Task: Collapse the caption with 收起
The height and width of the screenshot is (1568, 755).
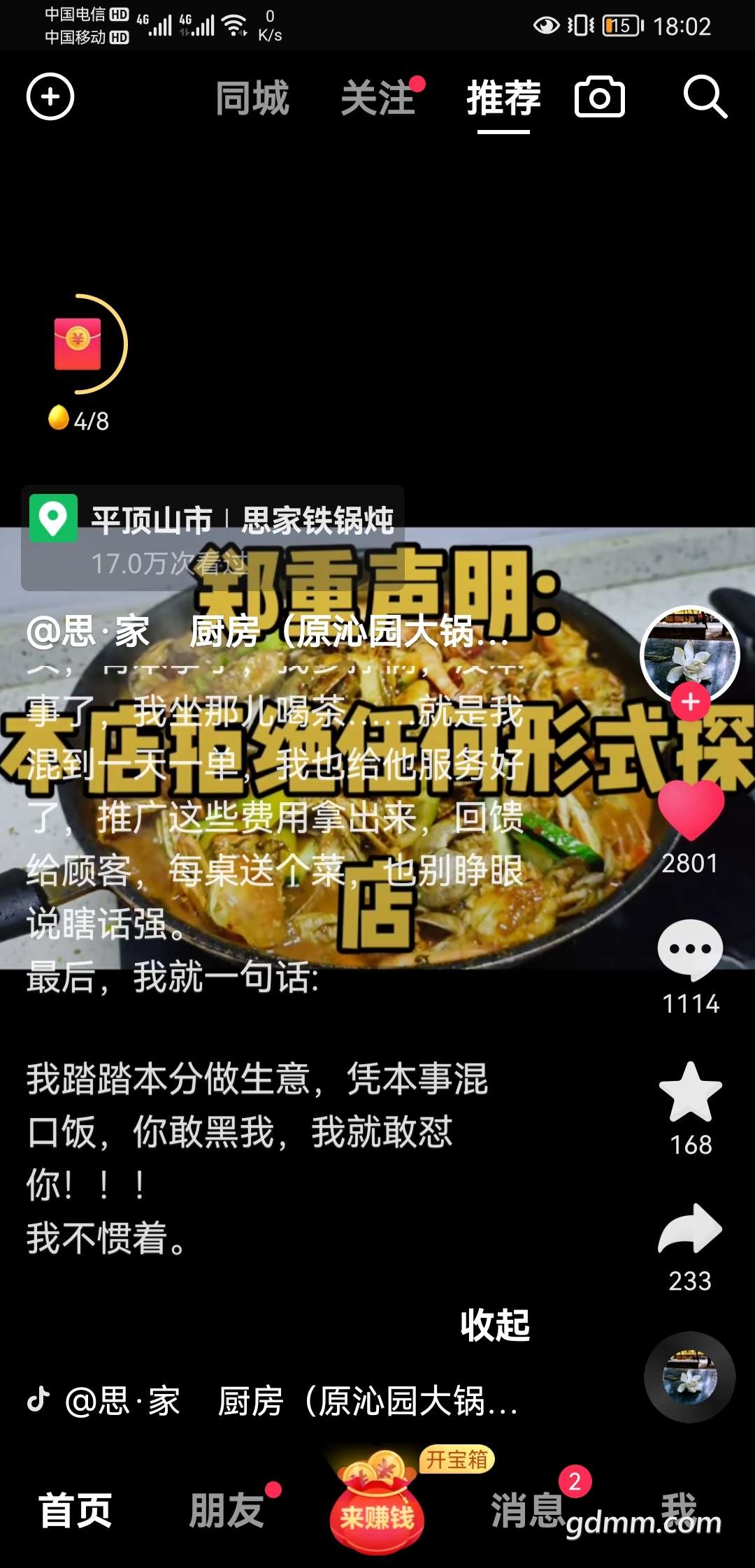Action: coord(495,1325)
